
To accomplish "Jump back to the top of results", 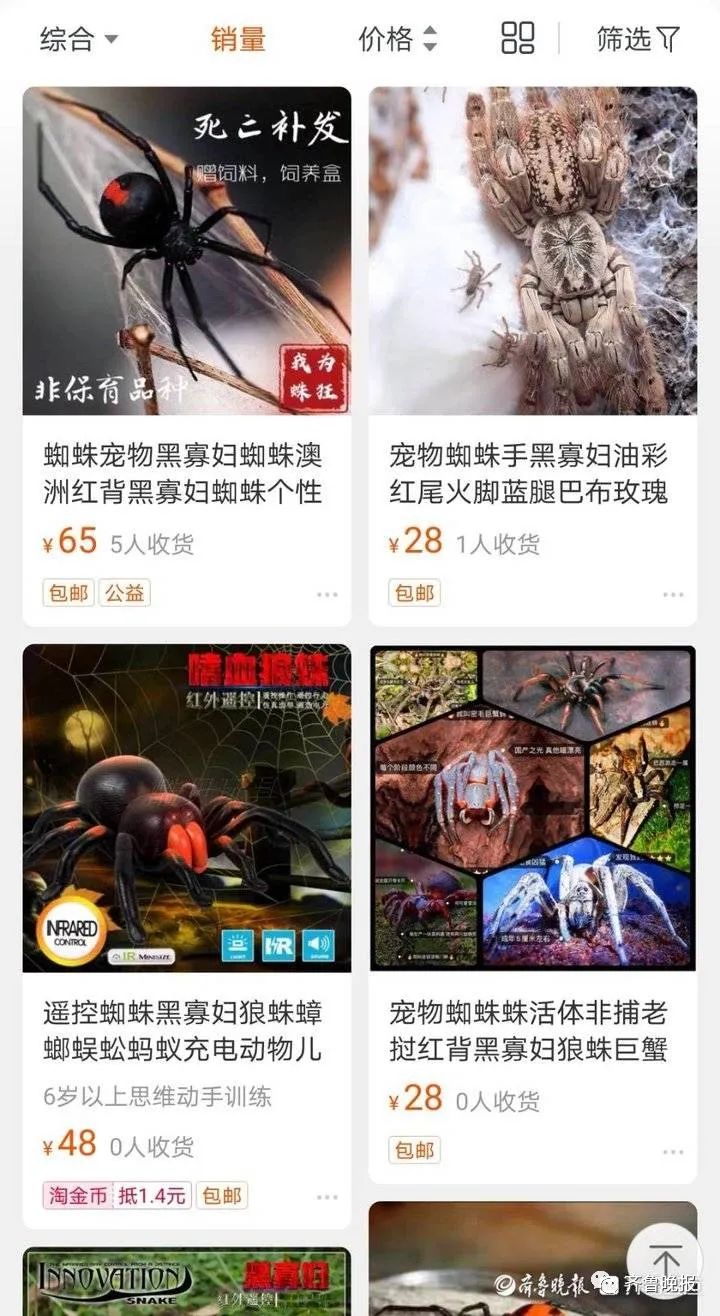I will coord(665,1260).
